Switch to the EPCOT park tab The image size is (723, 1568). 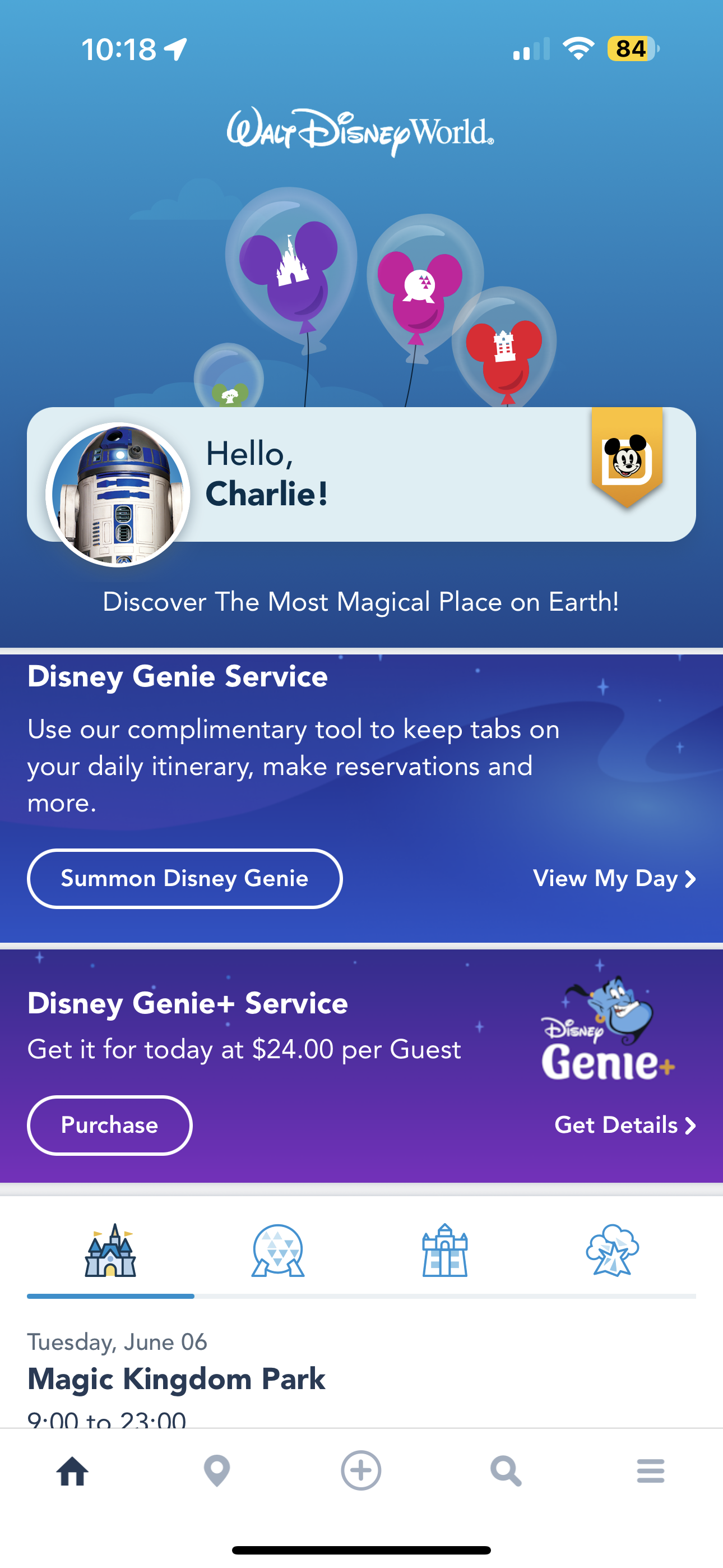pyautogui.click(x=278, y=1252)
